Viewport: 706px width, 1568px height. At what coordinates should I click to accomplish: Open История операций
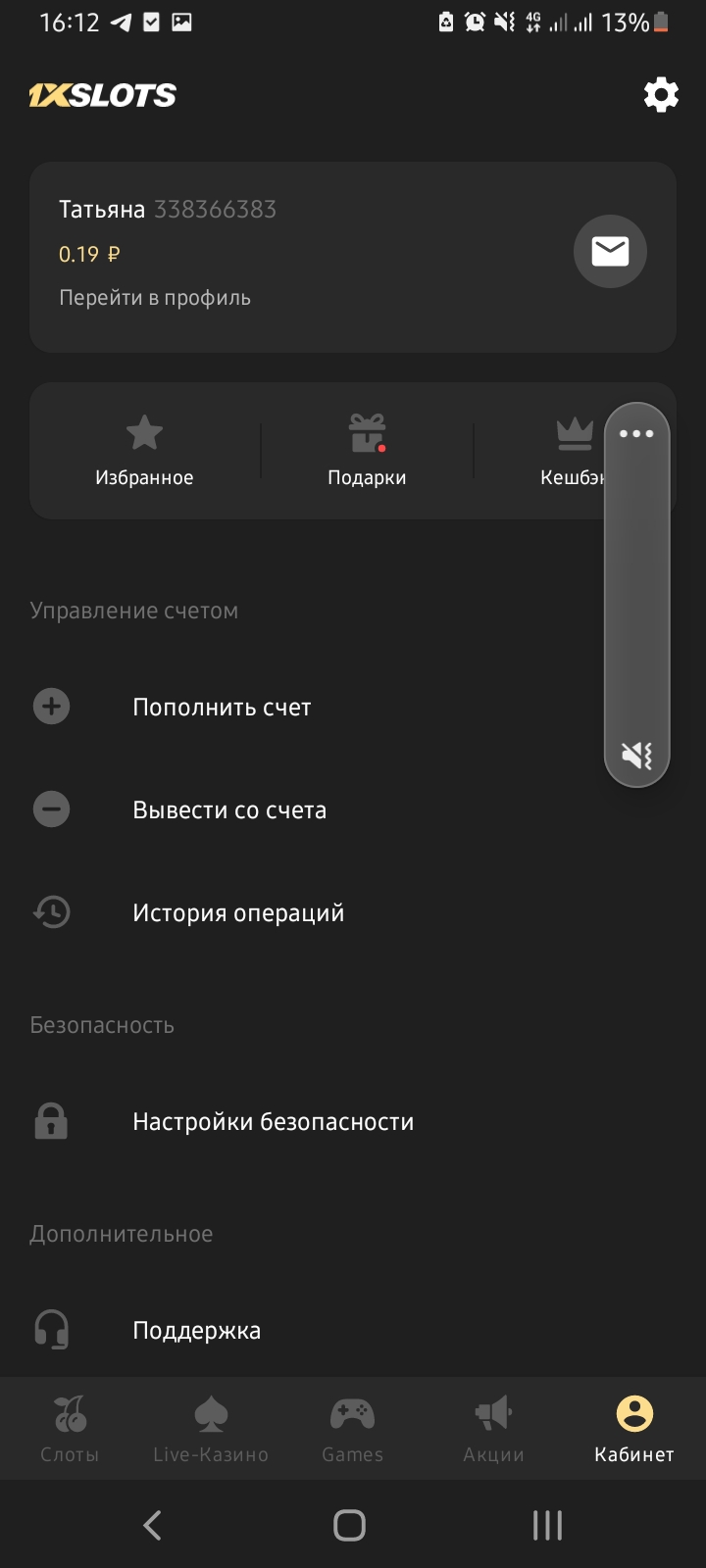coord(238,913)
